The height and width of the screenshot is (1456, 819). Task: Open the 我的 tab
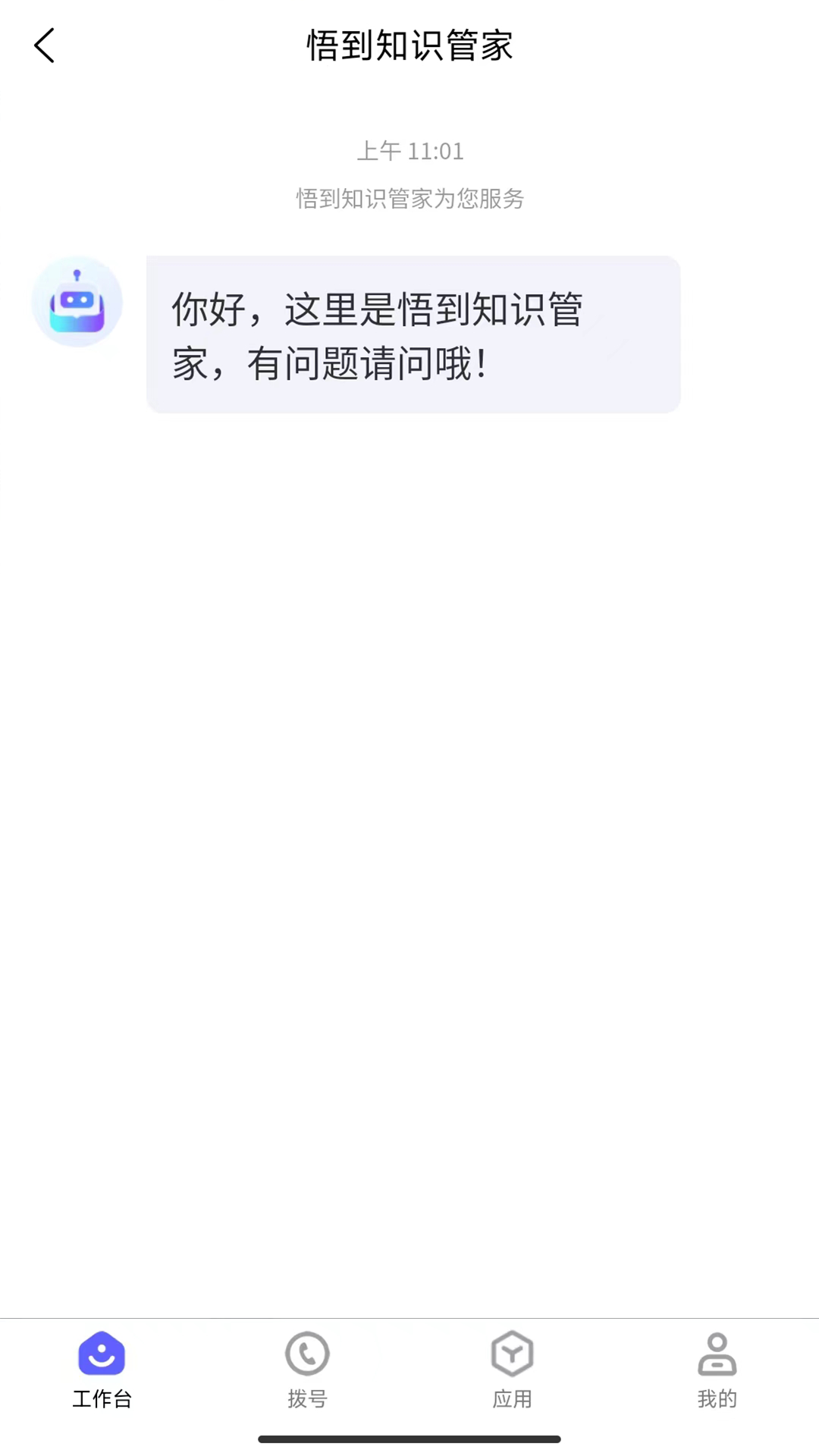[717, 1370]
